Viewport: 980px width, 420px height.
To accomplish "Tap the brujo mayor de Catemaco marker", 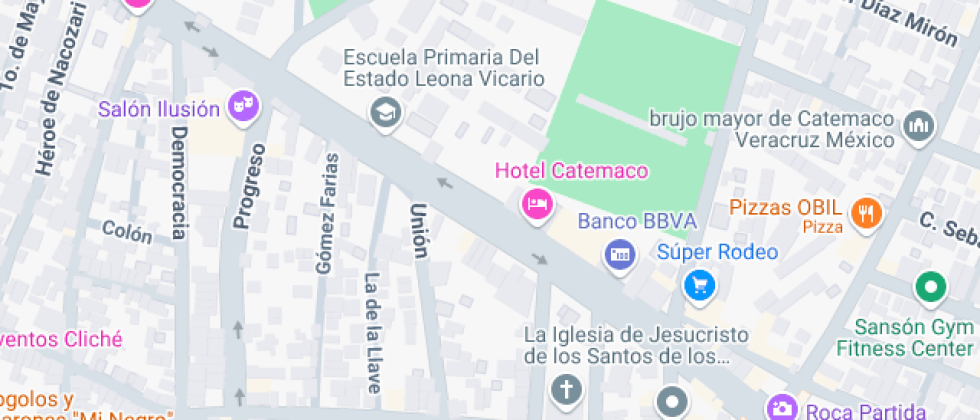I will [918, 126].
